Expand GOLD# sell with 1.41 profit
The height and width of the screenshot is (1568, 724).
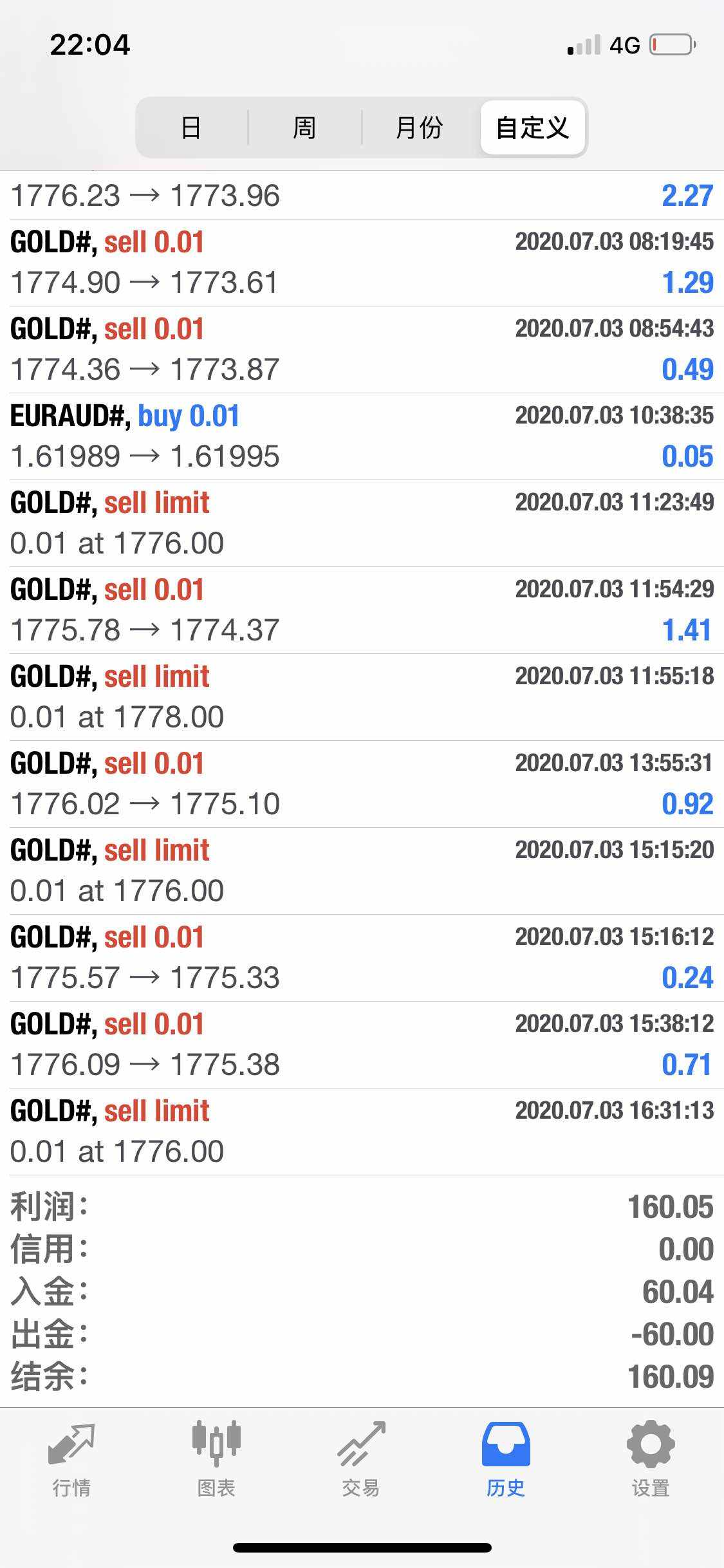click(362, 610)
